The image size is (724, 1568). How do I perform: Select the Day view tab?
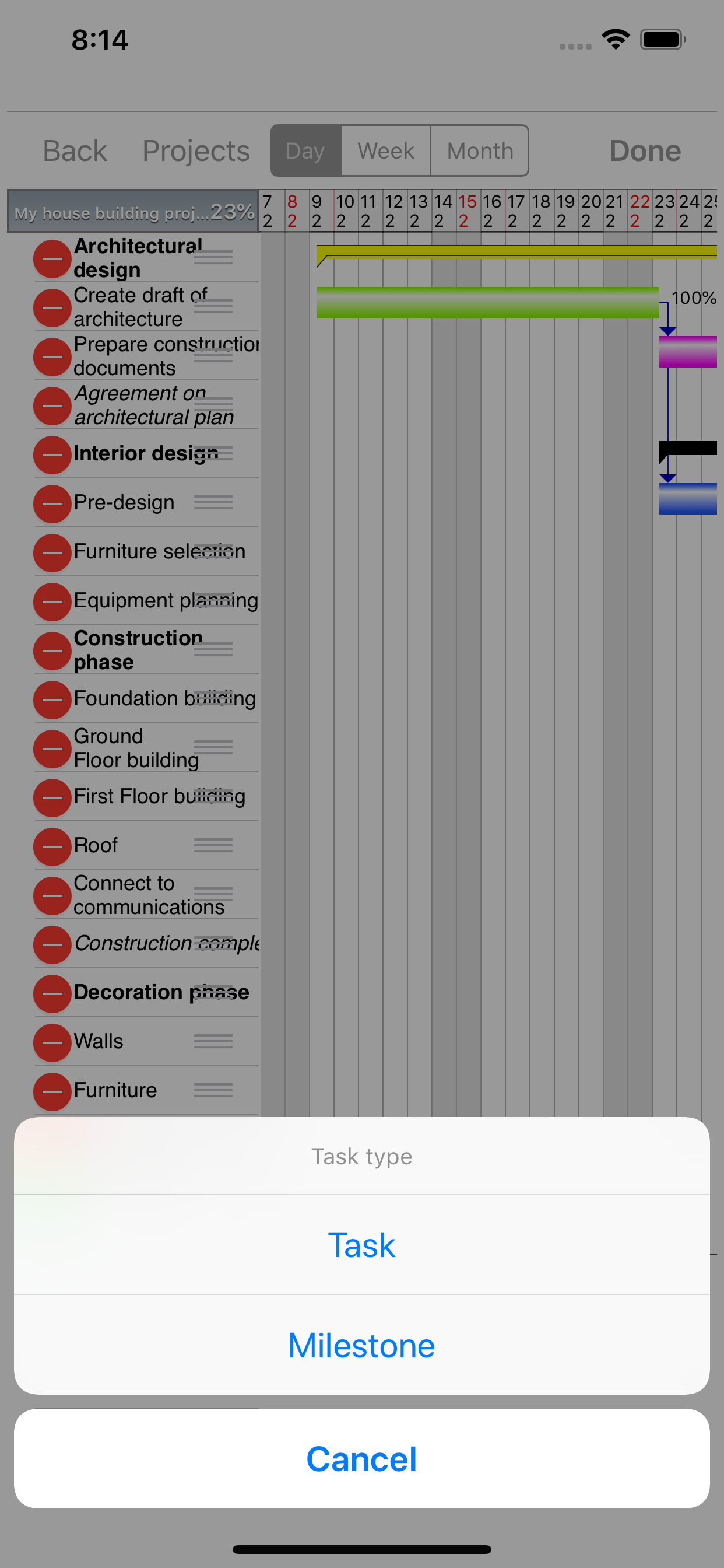[x=305, y=150]
